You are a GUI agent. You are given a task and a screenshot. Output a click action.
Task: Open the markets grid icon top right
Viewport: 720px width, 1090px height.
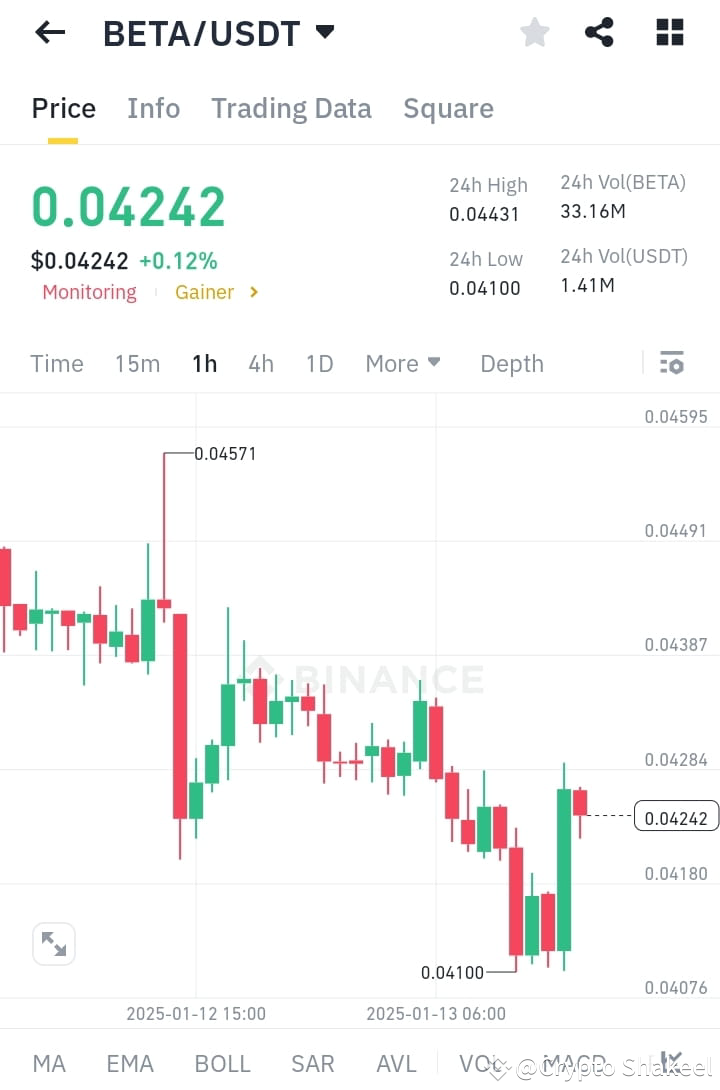(668, 31)
